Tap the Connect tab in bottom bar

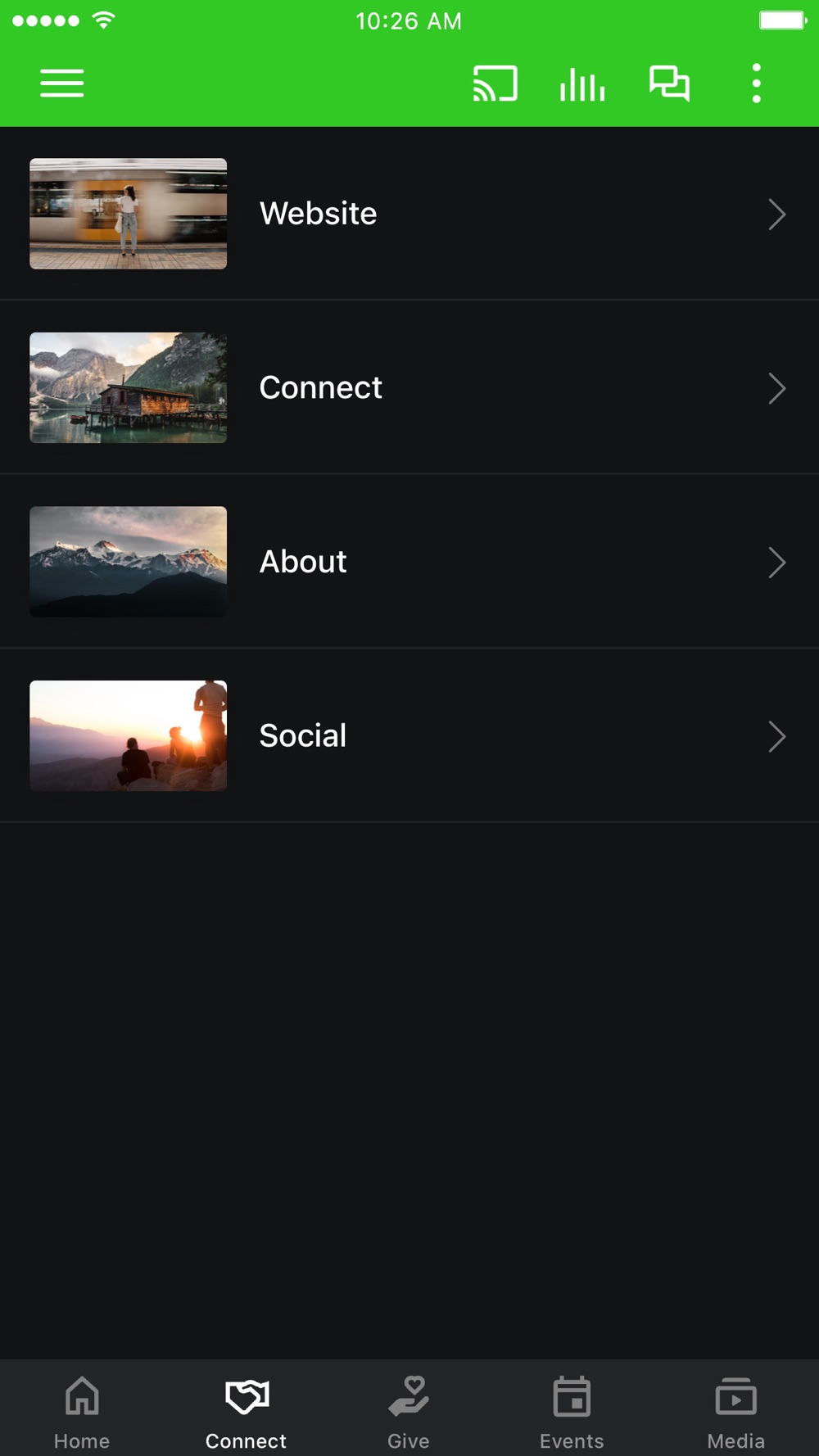(x=246, y=1410)
